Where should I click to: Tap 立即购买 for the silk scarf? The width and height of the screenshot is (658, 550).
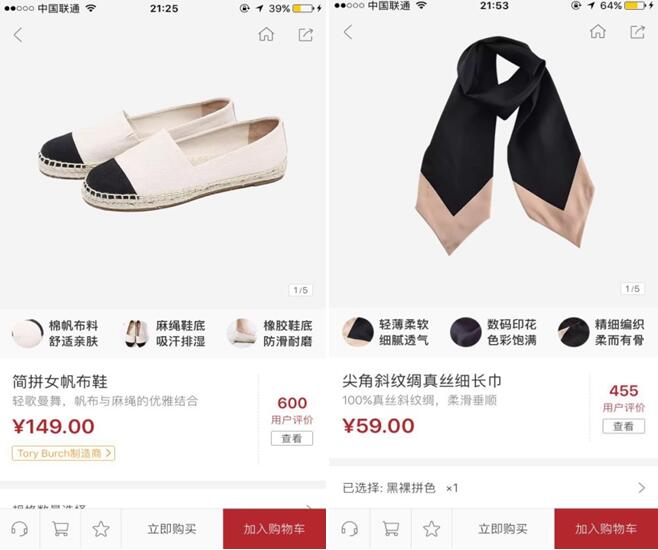503,529
